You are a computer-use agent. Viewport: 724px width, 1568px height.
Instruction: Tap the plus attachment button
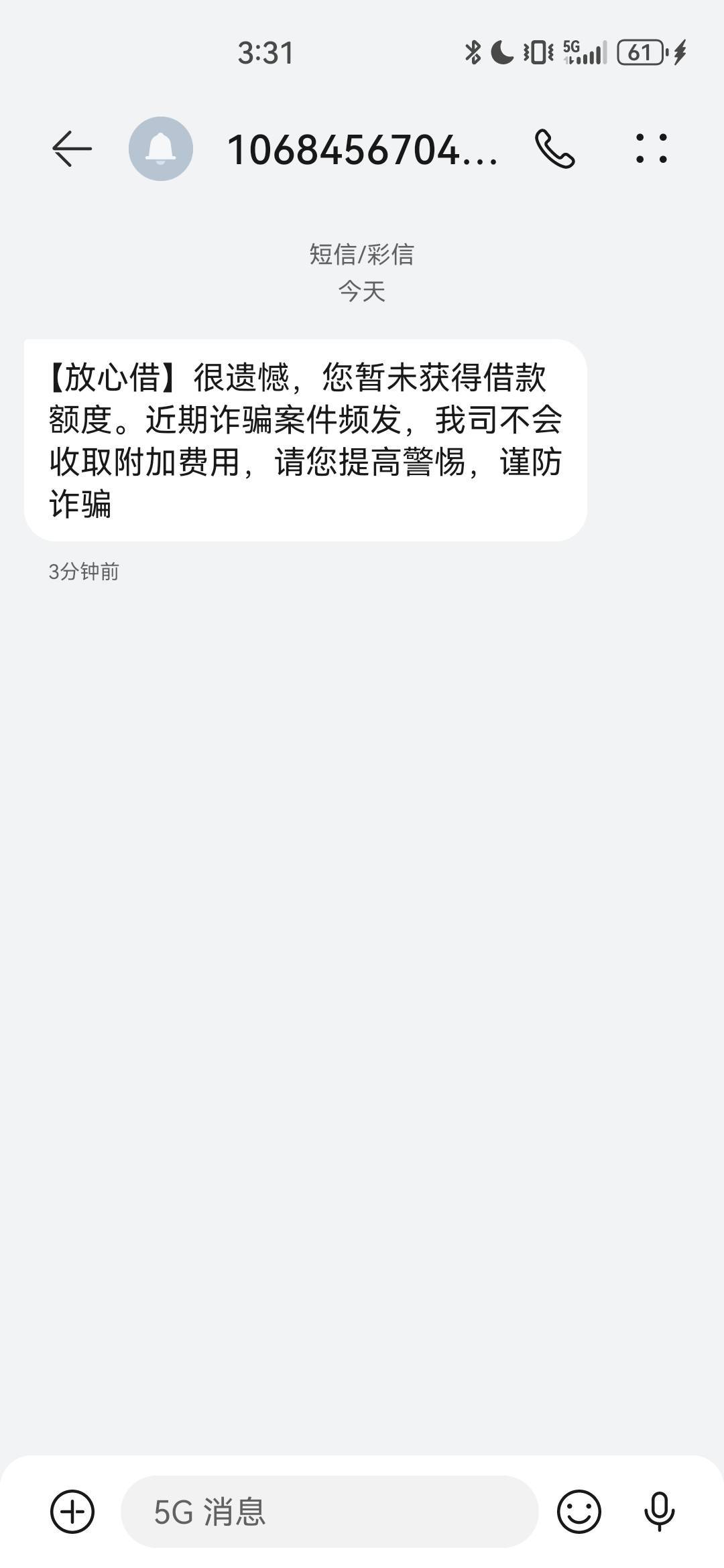pyautogui.click(x=72, y=1512)
